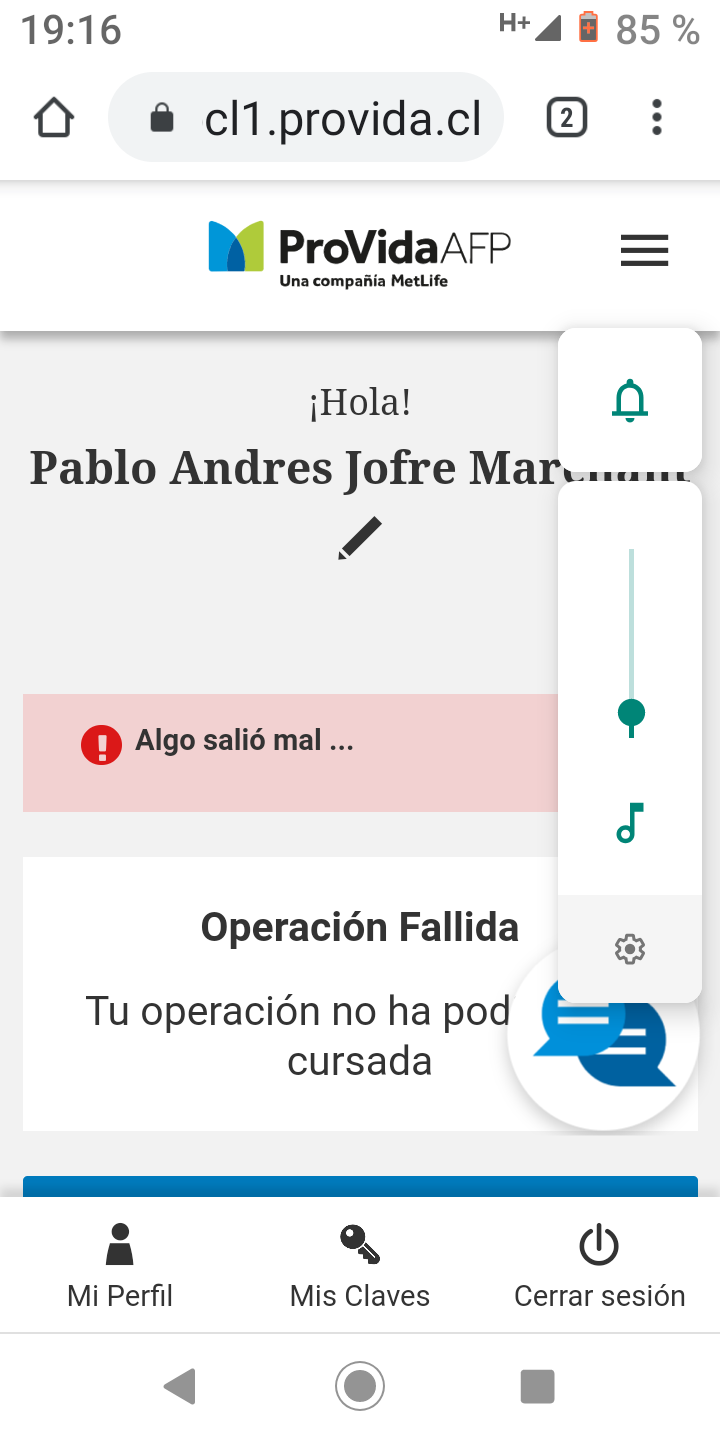
Task: Tap the system back button
Action: tap(180, 1387)
